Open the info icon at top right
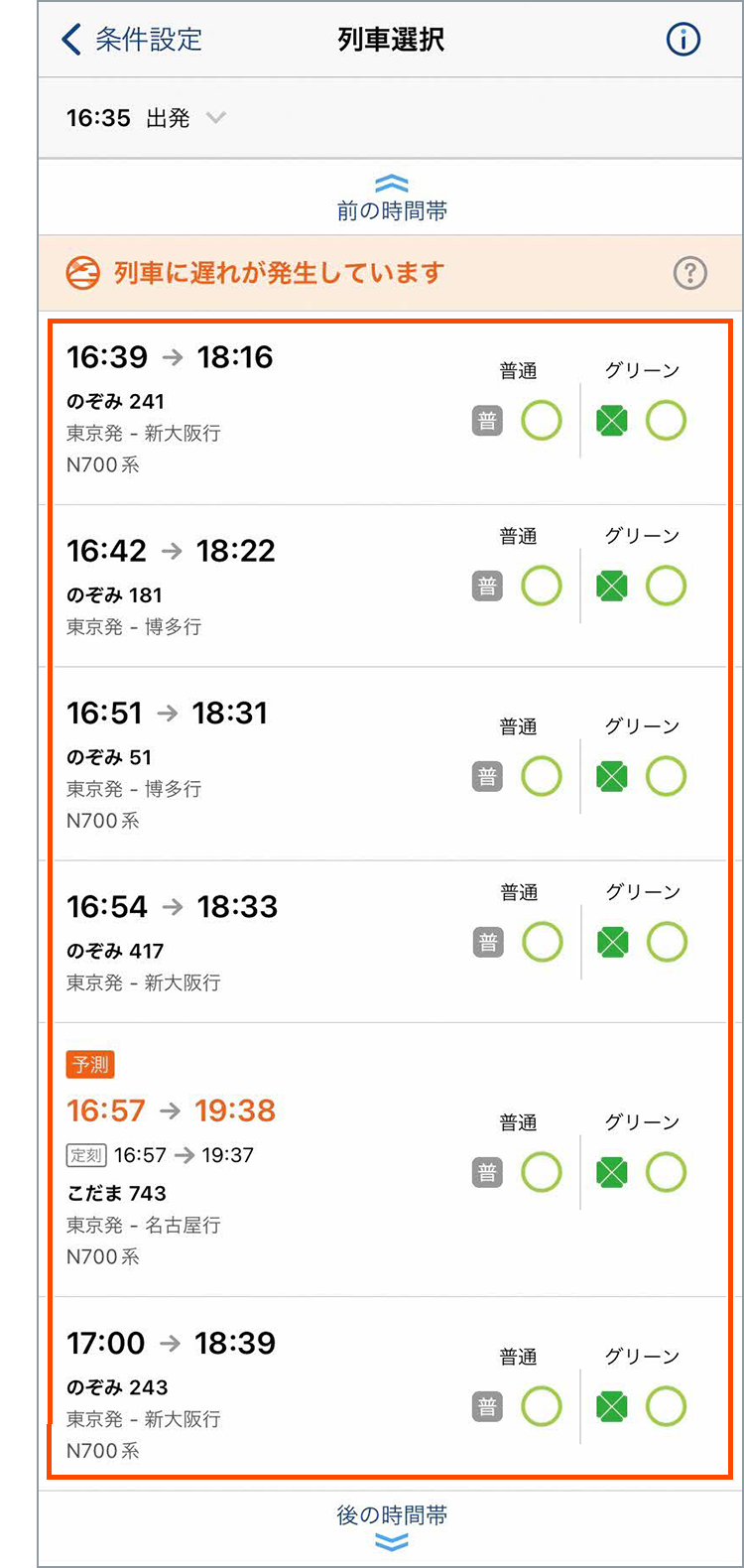Viewport: 744px width, 1568px height. pos(682,40)
